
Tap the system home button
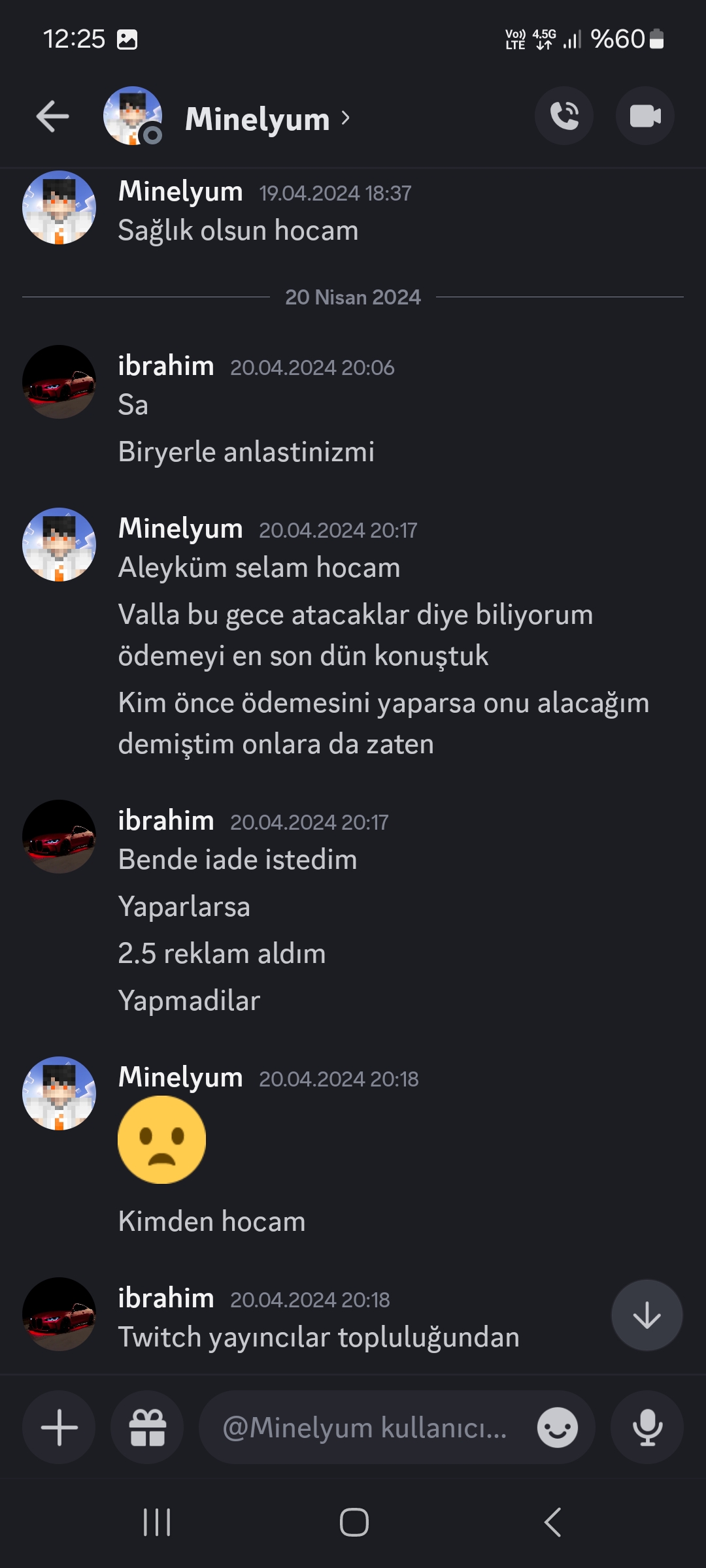pos(354,1522)
